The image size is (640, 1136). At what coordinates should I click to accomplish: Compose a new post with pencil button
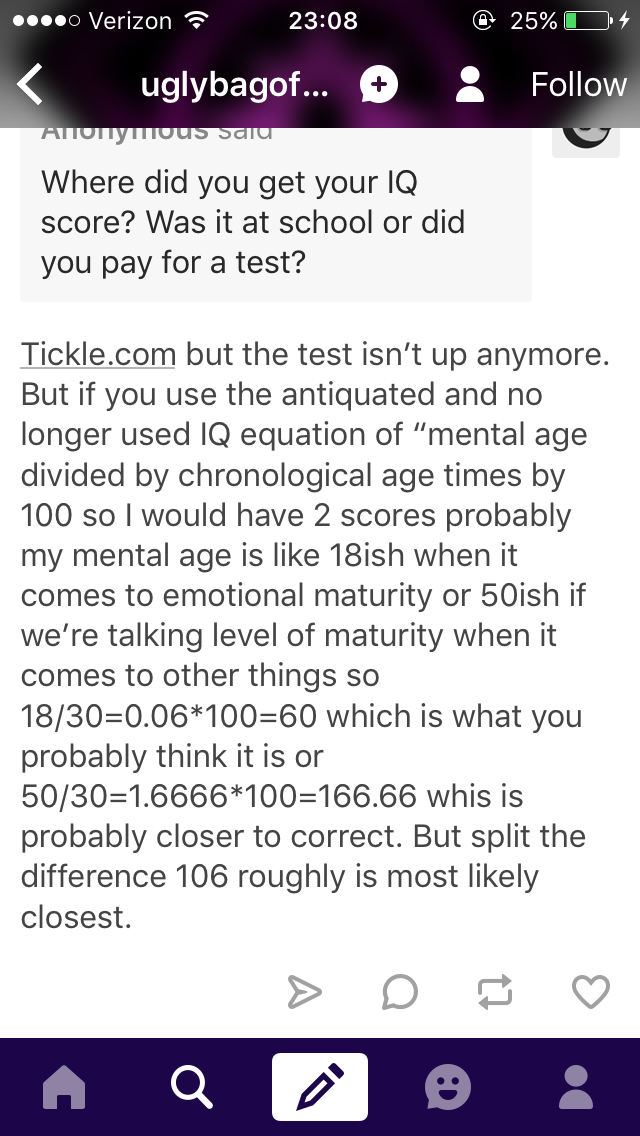[320, 1087]
